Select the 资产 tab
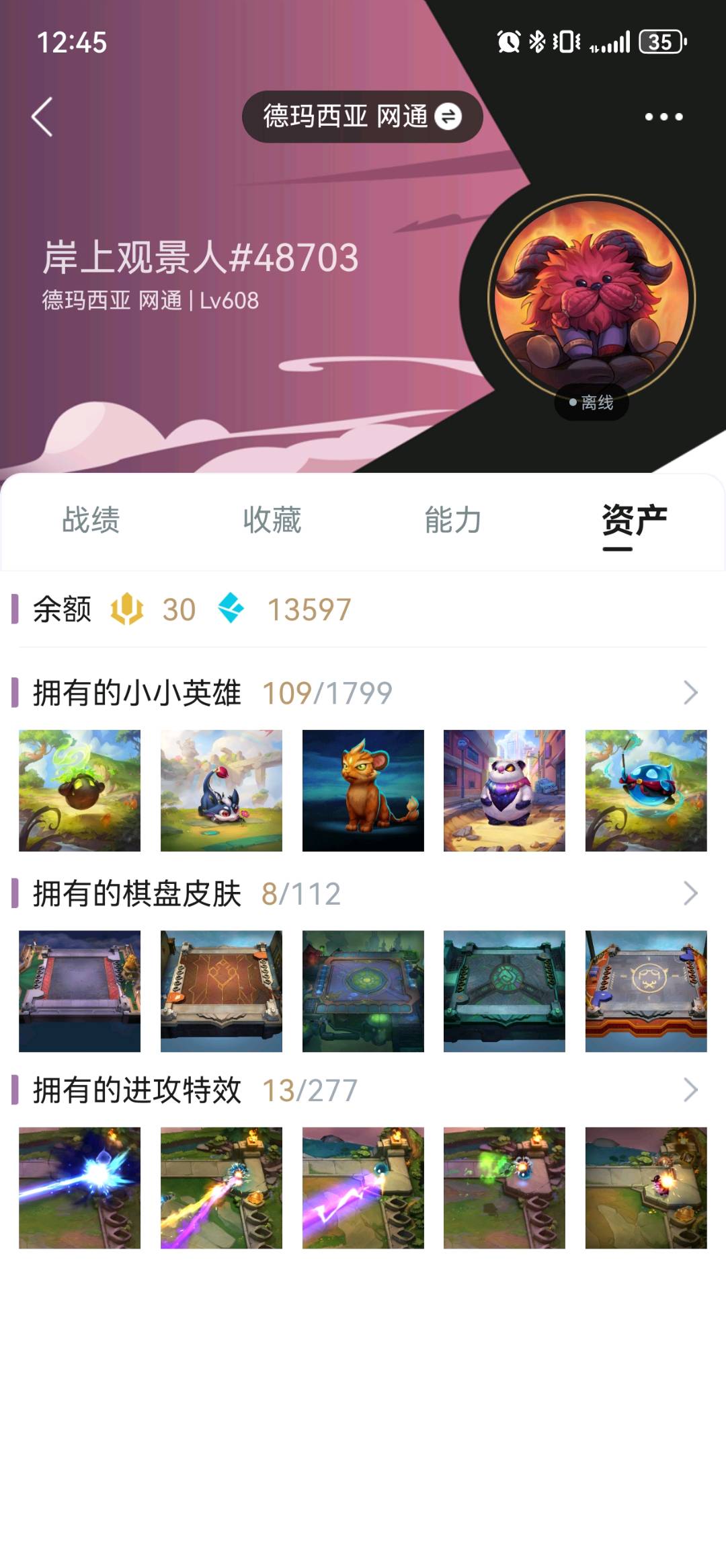Image resolution: width=726 pixels, height=1568 pixels. coord(634,520)
